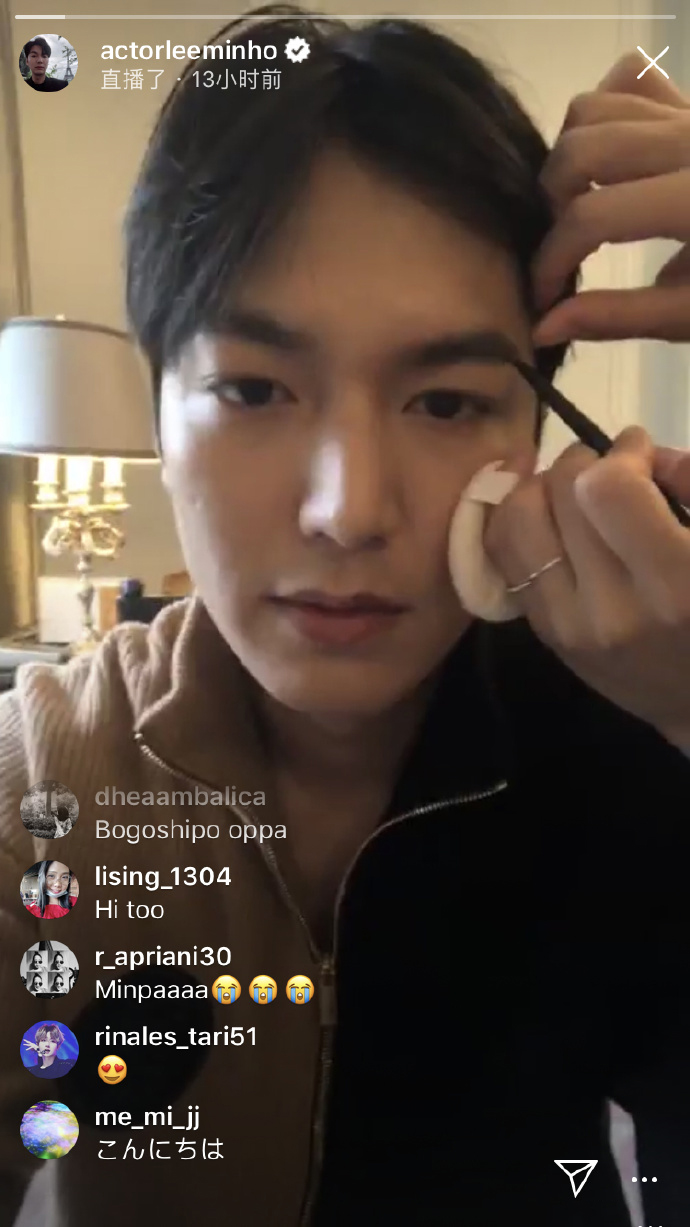690x1227 pixels.
Task: Open actorleeminho's profile picture
Action: tap(48, 63)
